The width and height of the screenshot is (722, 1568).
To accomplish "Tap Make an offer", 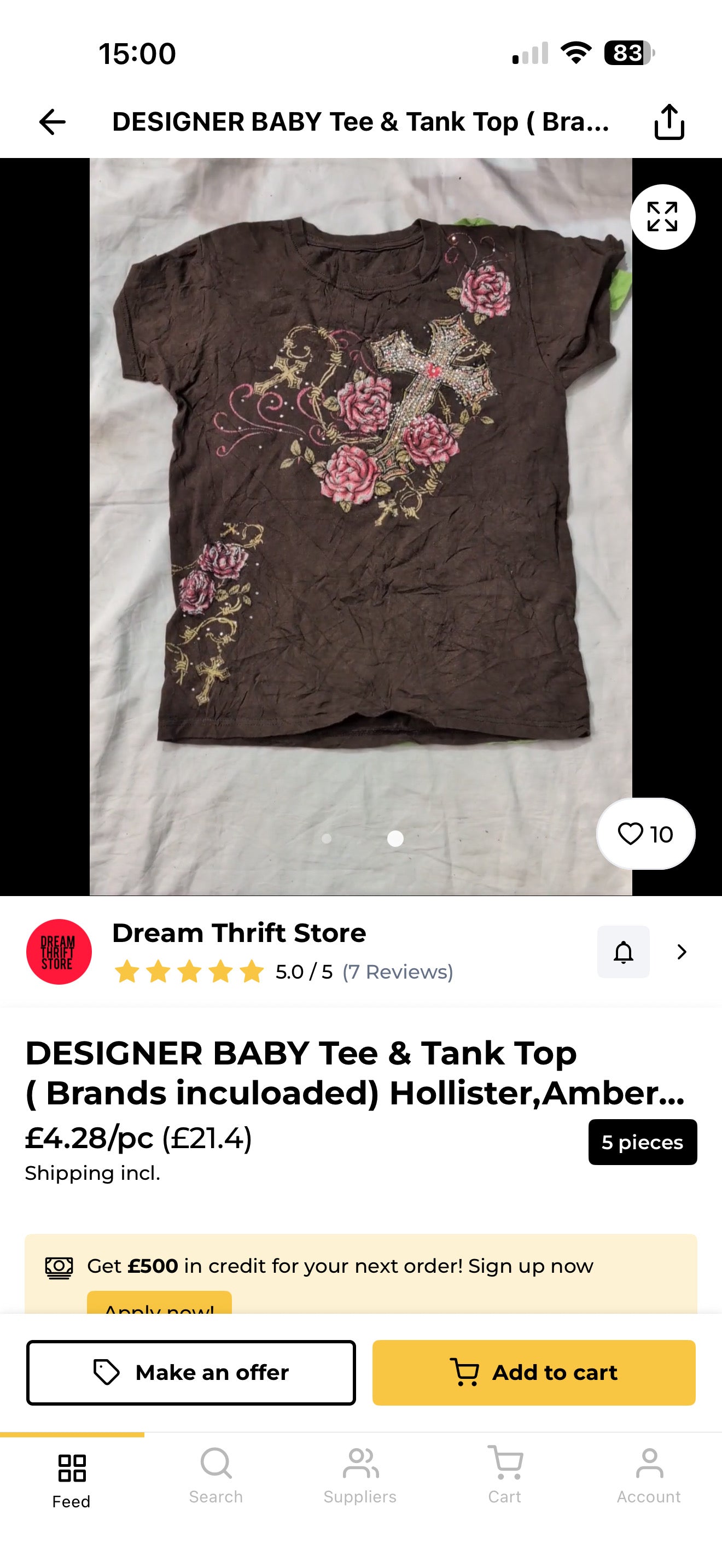I will coord(191,1373).
